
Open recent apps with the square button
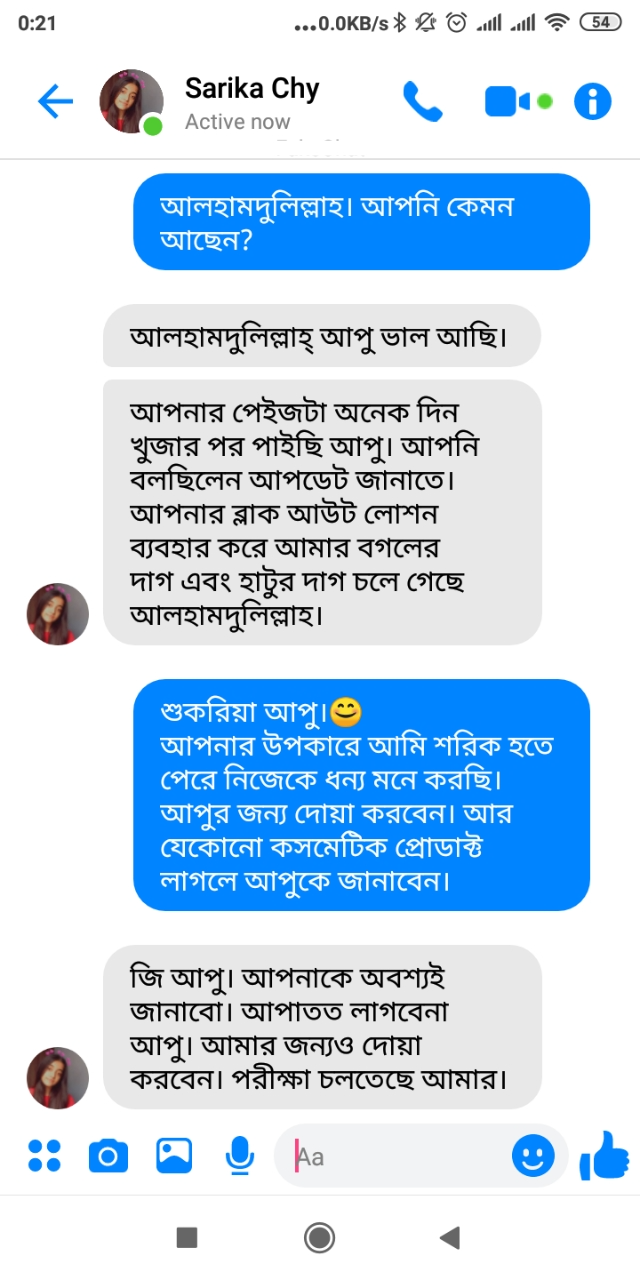(x=187, y=1238)
